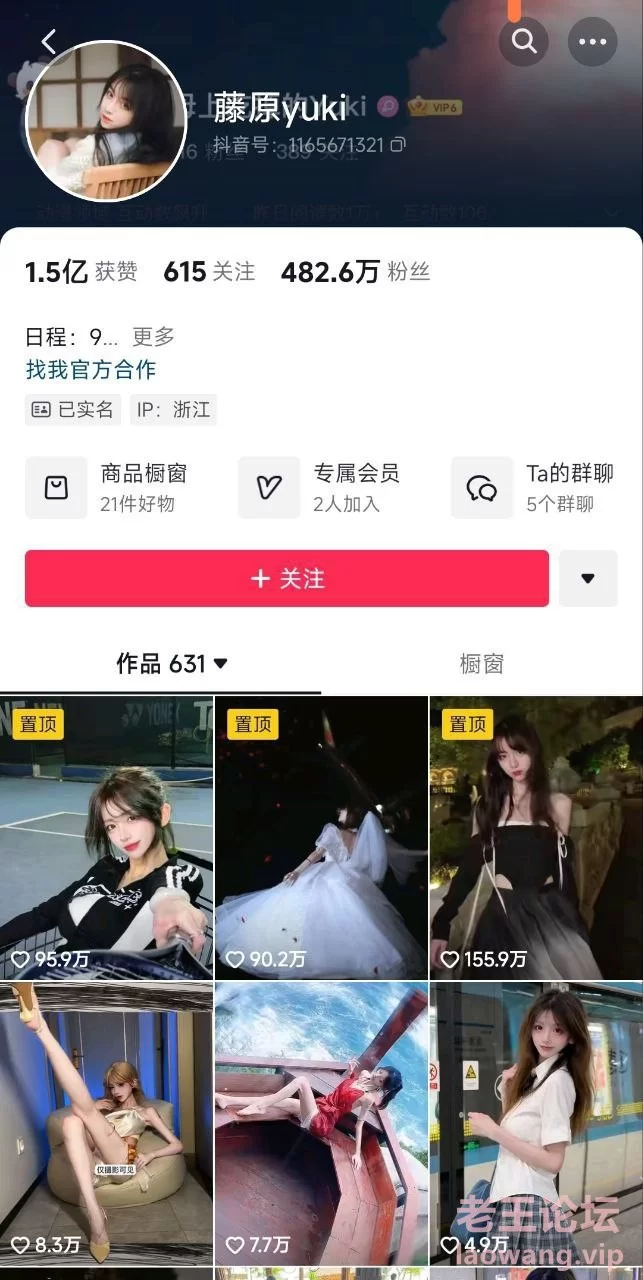Open the profile avatar picture

[x=106, y=121]
